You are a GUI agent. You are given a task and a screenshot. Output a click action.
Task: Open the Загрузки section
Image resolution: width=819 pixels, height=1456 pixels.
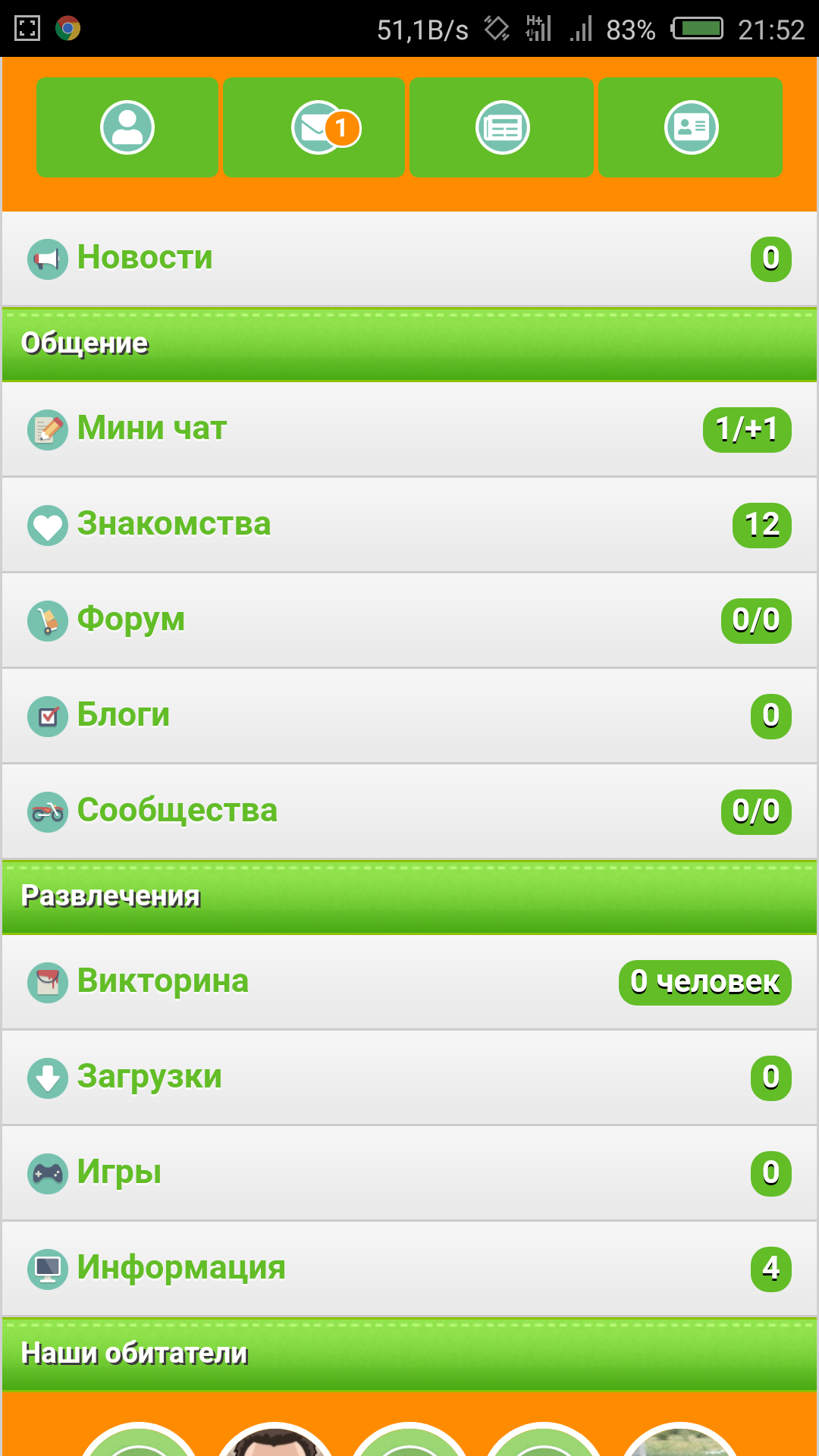click(x=149, y=1077)
